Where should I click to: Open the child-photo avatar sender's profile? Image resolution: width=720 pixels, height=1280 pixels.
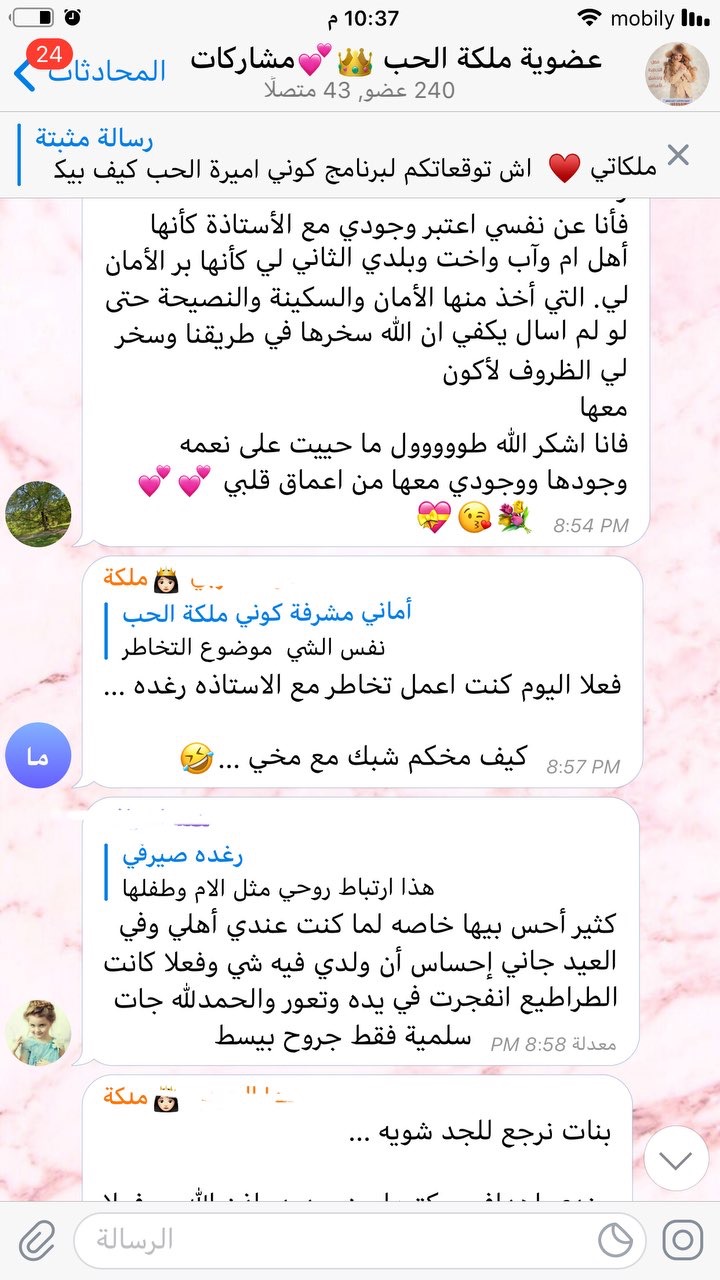click(38, 1032)
